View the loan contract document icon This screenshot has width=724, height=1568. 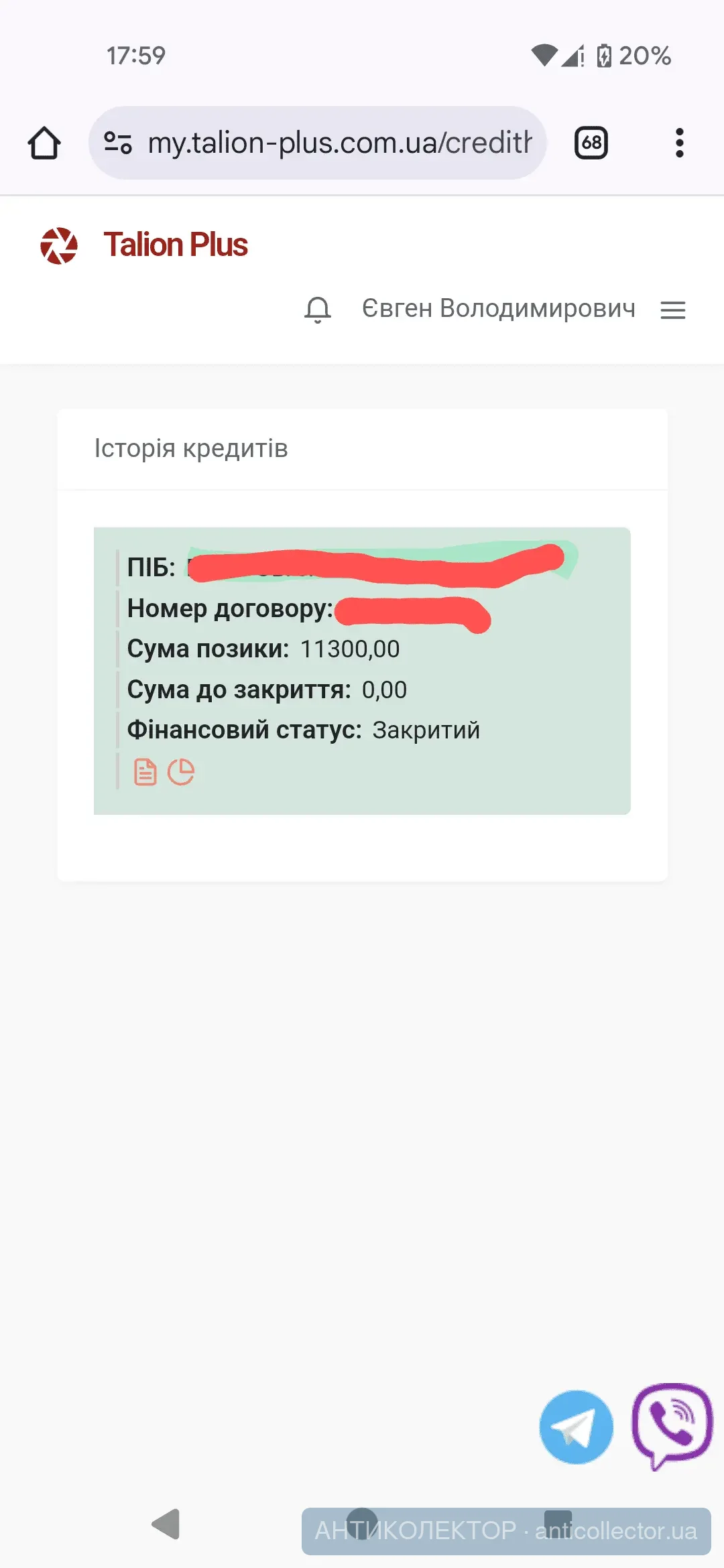click(x=145, y=772)
